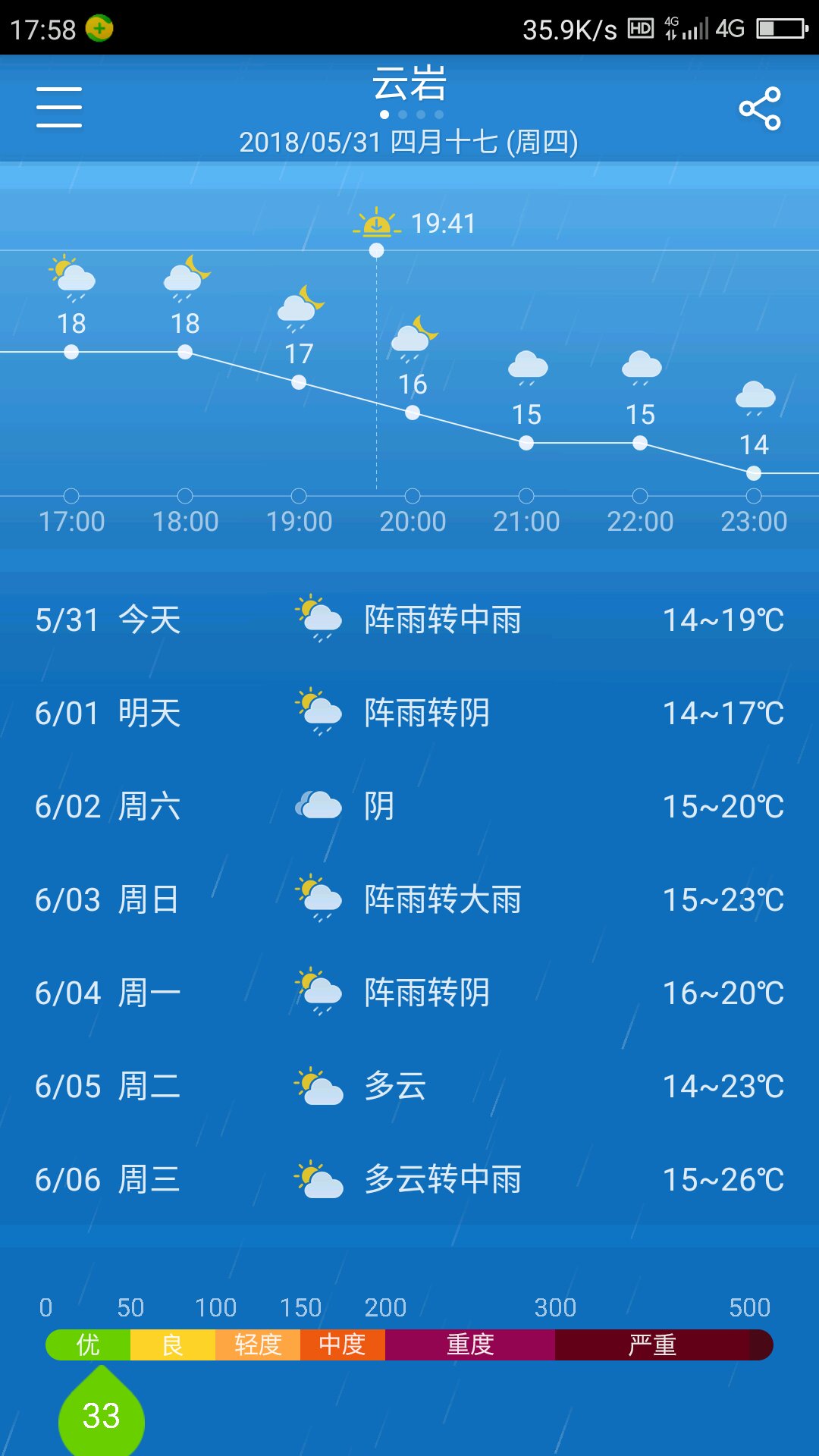Tap the city page indicator dots
The width and height of the screenshot is (819, 1456).
[x=412, y=115]
